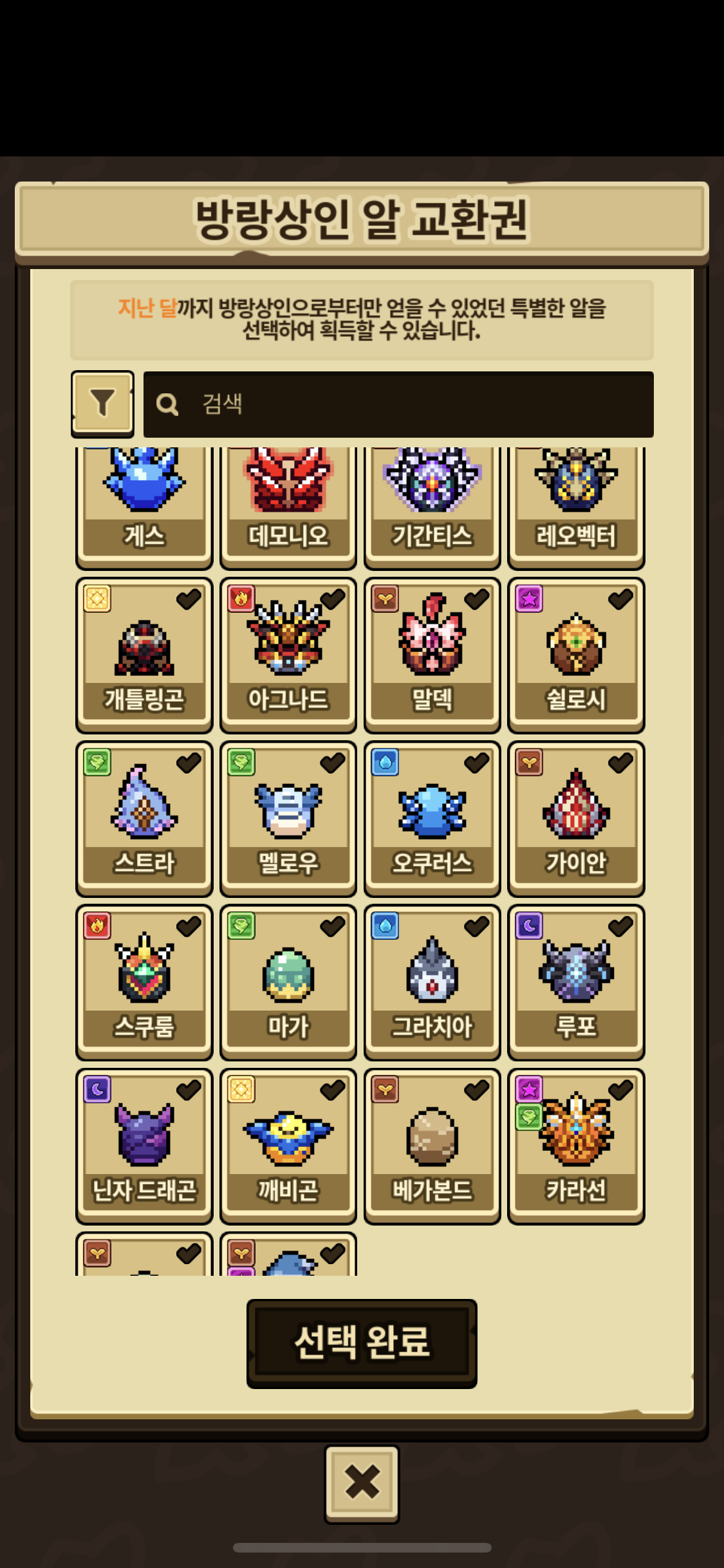Select the 루포 egg card
The width and height of the screenshot is (724, 1568).
577,982
